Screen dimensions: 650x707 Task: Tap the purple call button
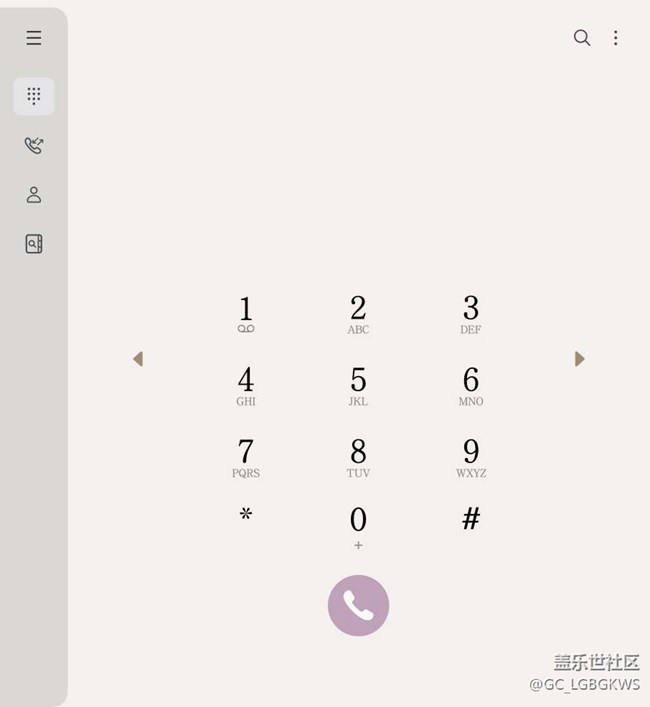[358, 605]
